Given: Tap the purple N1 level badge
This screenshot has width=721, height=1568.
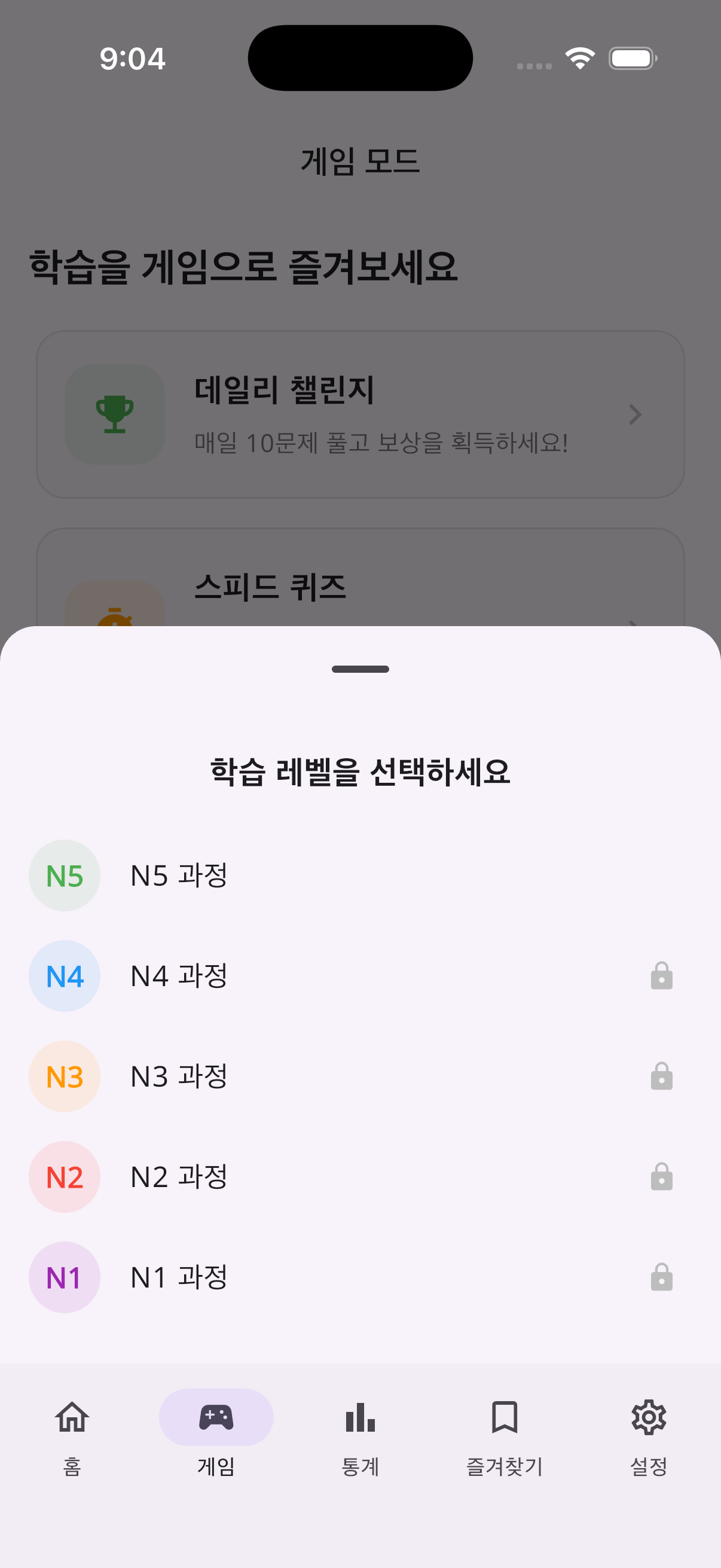Looking at the screenshot, I should (64, 1277).
